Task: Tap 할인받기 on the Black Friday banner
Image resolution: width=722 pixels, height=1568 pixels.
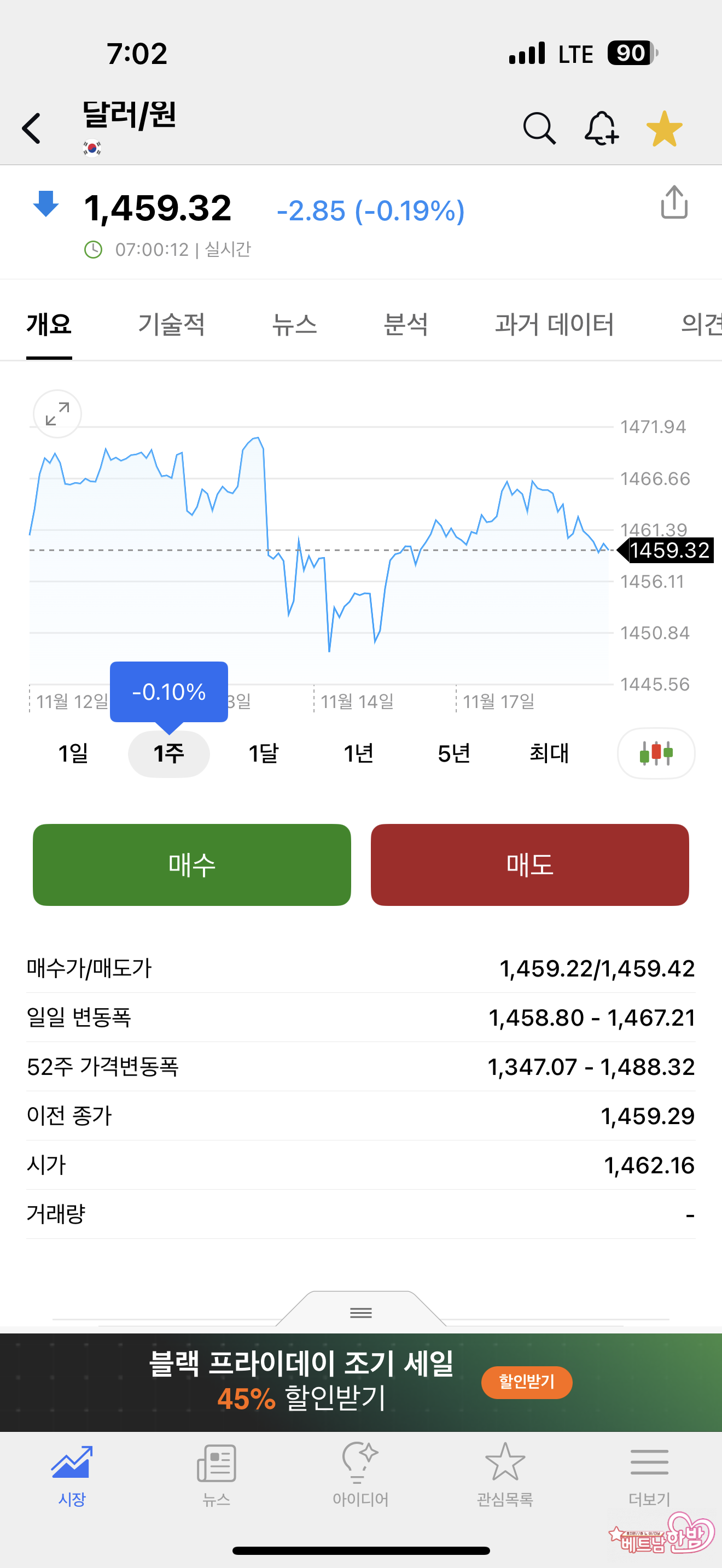Action: (x=527, y=1382)
